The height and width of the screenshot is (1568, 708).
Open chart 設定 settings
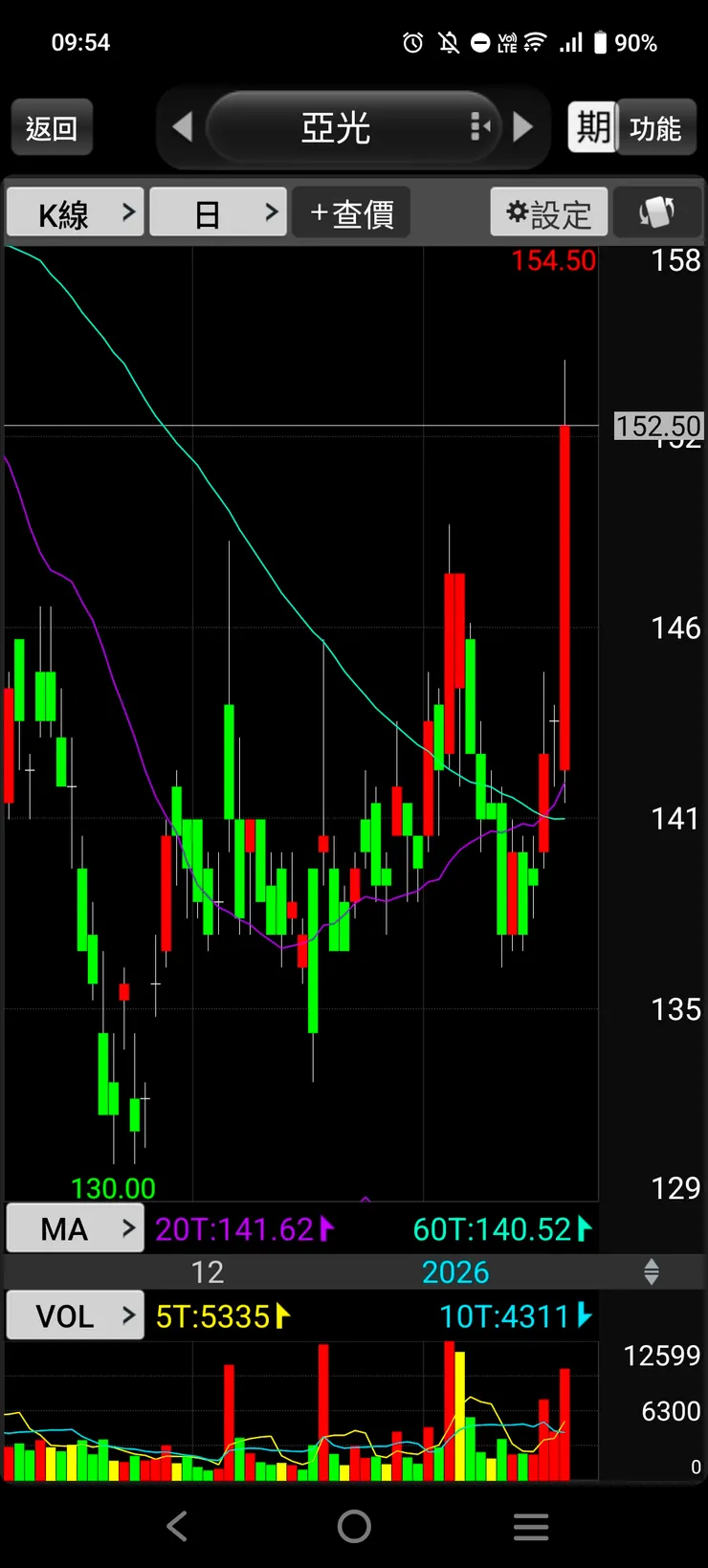click(x=549, y=213)
